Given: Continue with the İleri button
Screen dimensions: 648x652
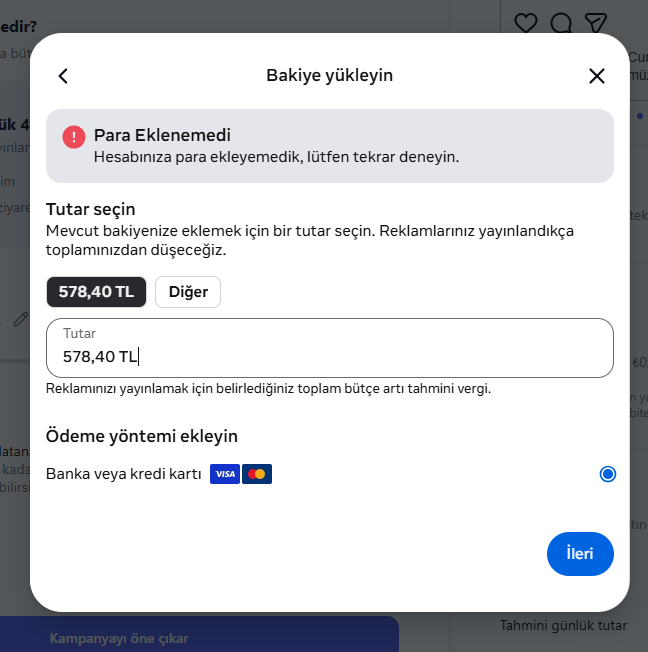Looking at the screenshot, I should point(580,554).
